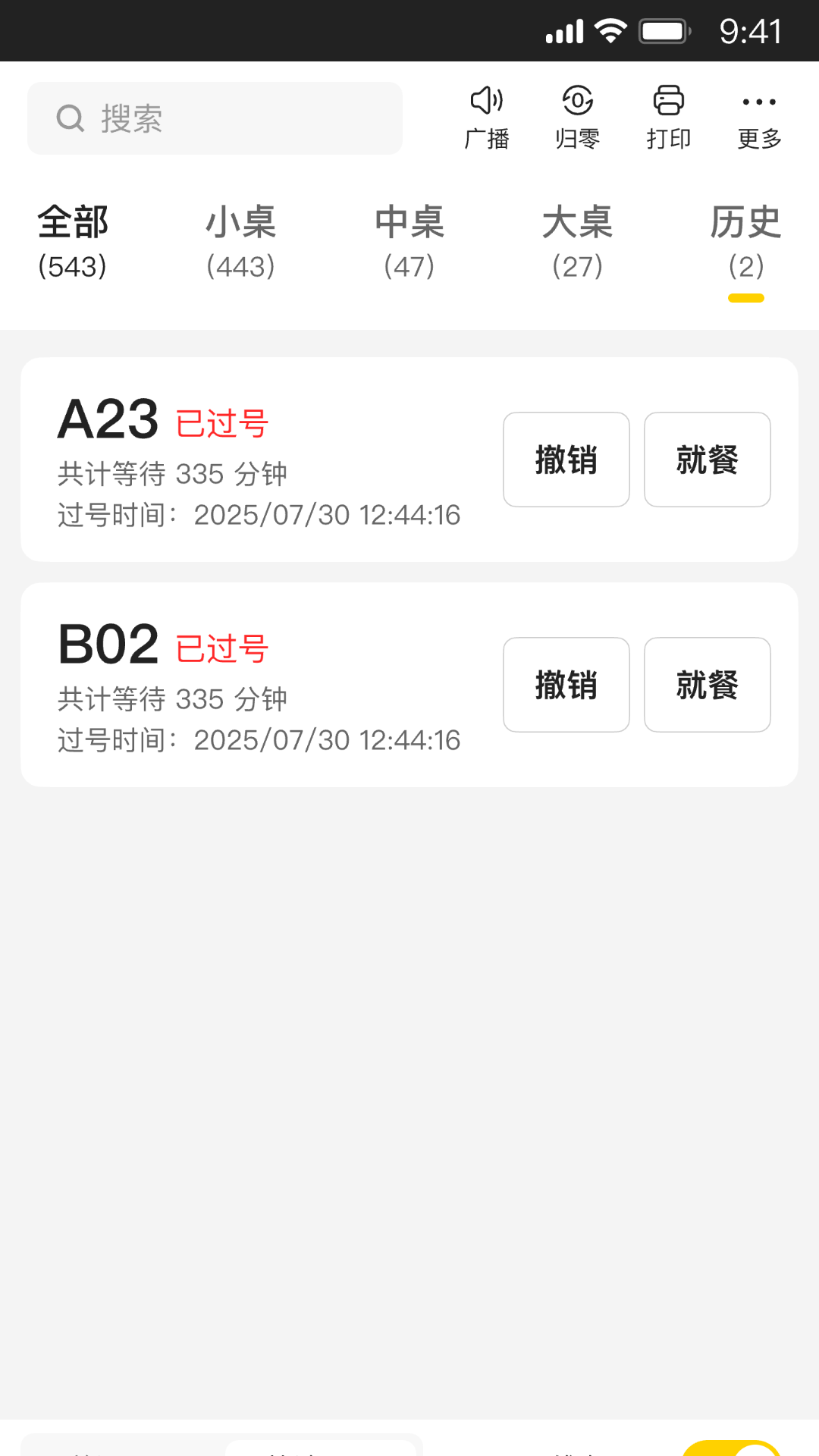Switch to the 全部 (543) tab
This screenshot has width=819, height=1456.
pyautogui.click(x=73, y=241)
